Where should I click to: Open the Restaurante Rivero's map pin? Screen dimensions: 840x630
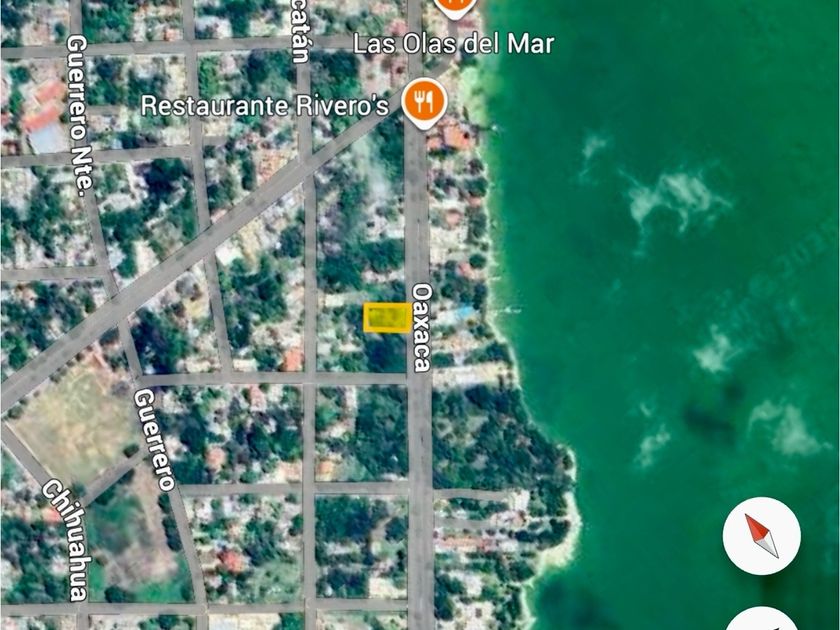click(x=423, y=100)
